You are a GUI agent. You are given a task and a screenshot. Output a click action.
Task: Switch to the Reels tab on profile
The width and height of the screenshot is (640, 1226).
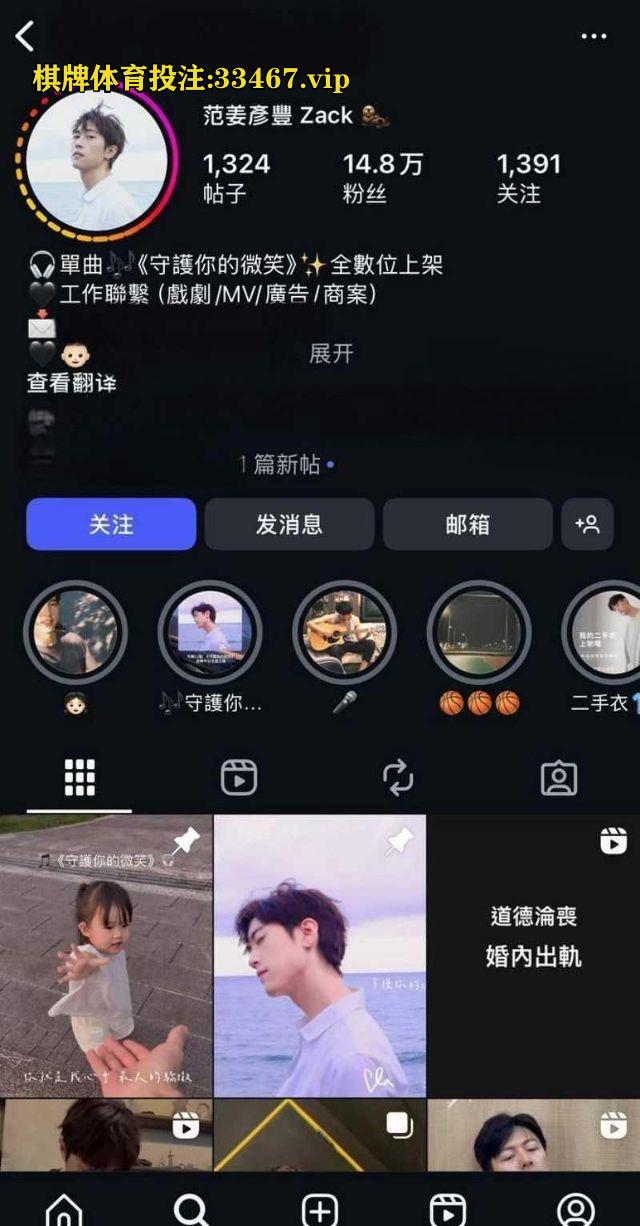tap(238, 777)
